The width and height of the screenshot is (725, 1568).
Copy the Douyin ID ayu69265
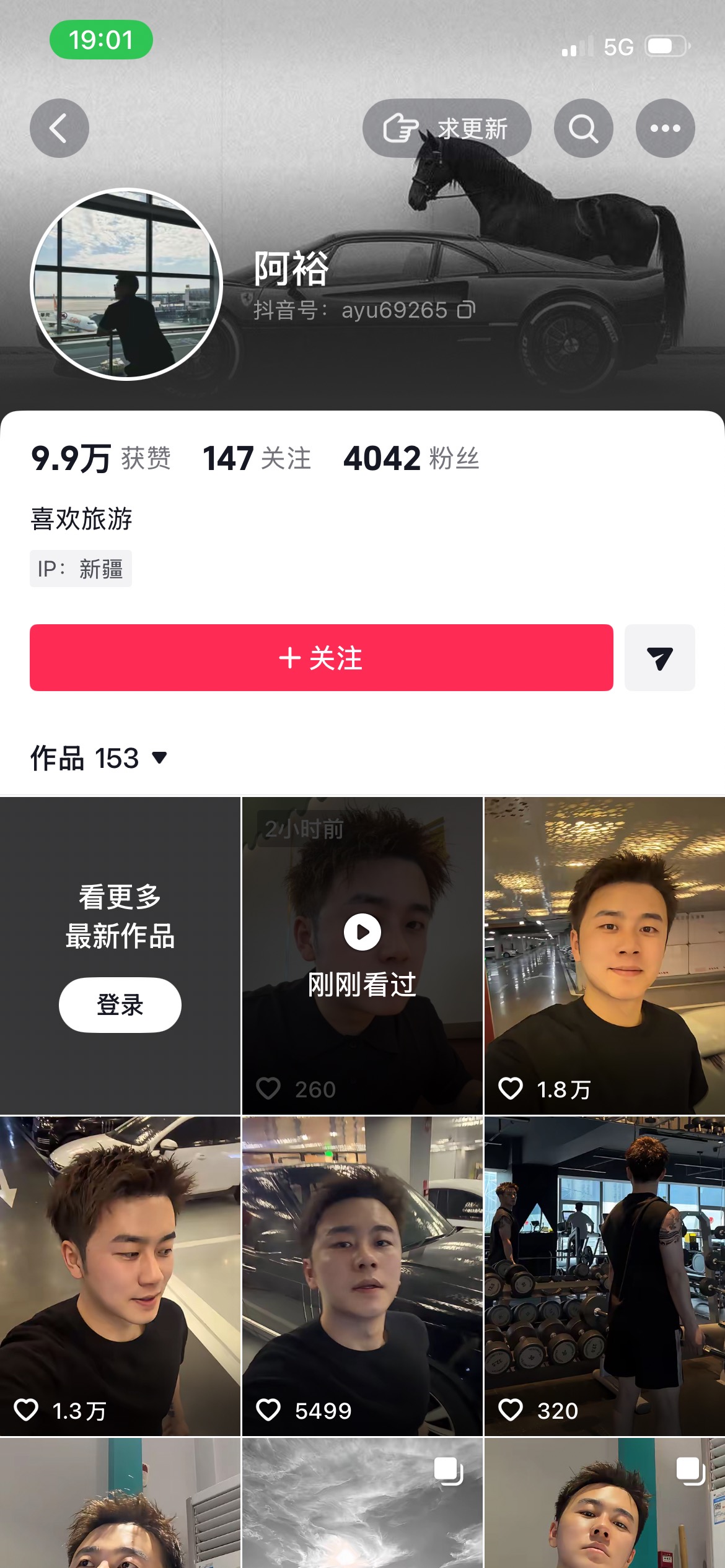[x=467, y=310]
